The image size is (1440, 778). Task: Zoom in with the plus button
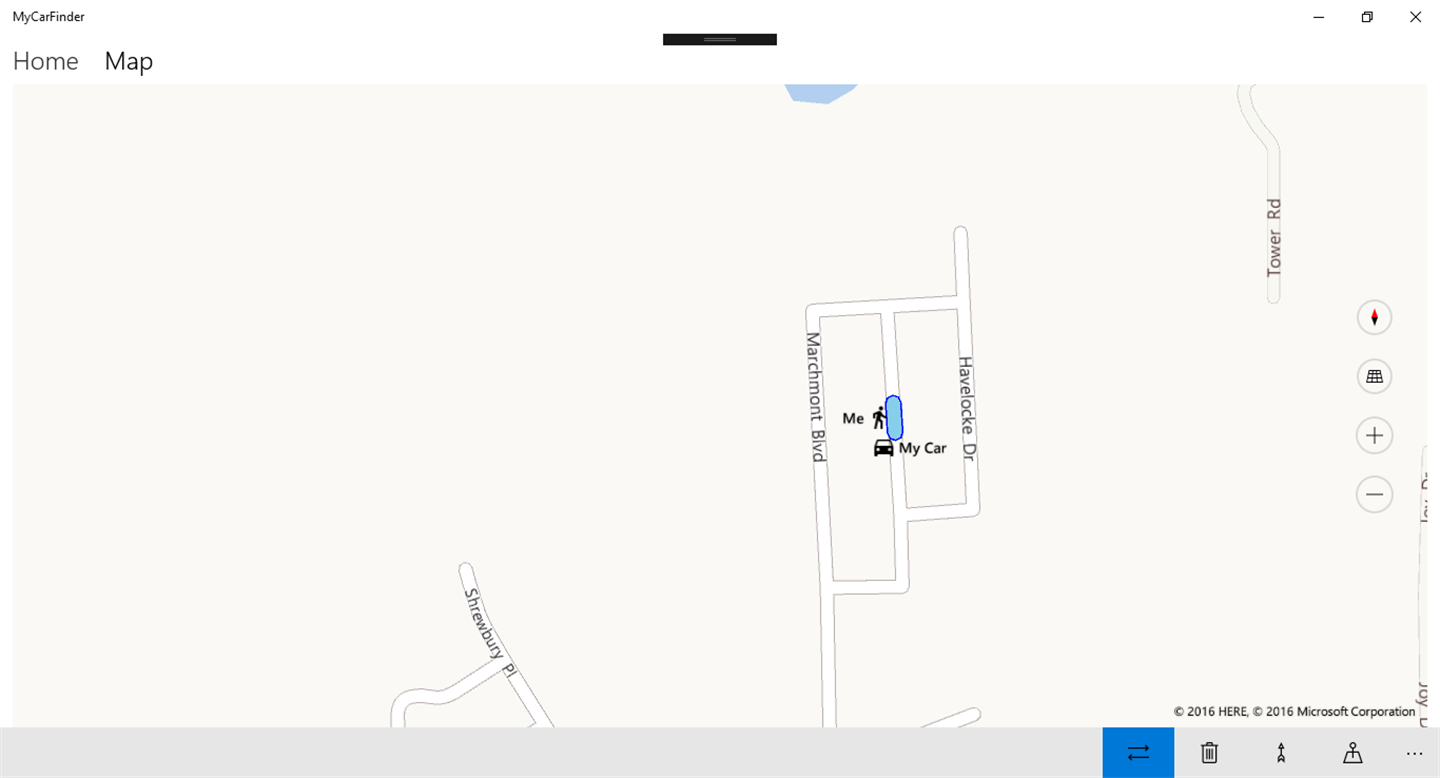[x=1374, y=436]
